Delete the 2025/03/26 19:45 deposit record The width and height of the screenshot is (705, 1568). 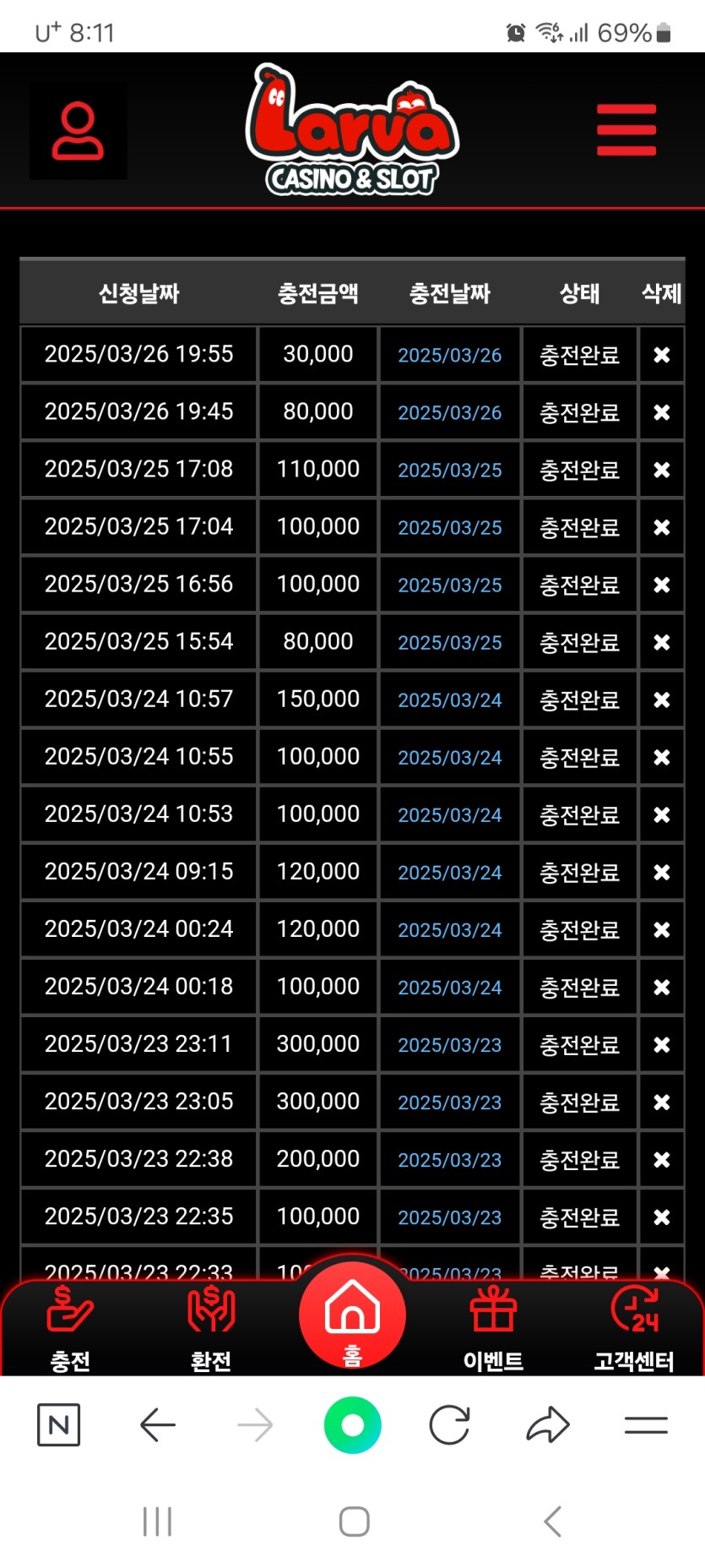pos(662,412)
